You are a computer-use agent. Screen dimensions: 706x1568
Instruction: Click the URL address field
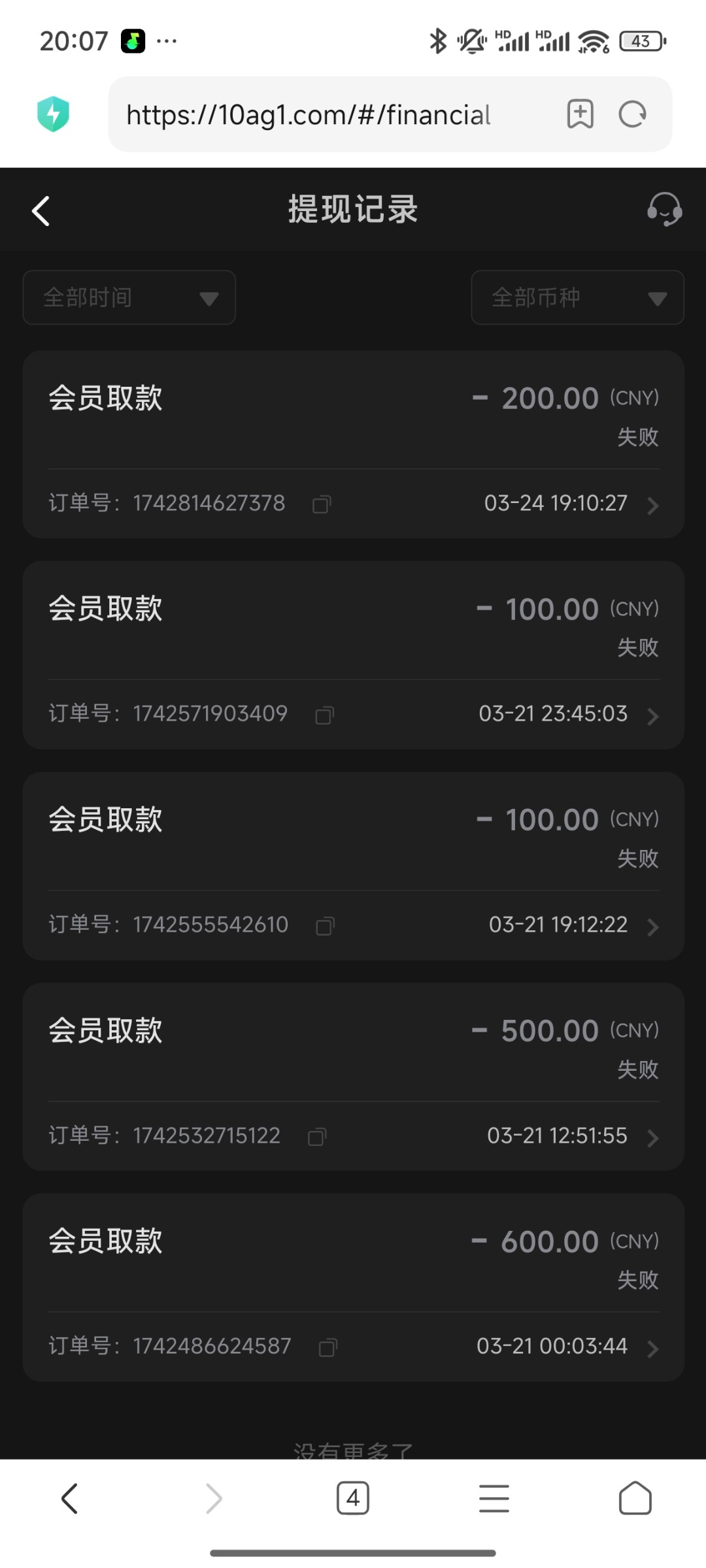click(x=307, y=114)
